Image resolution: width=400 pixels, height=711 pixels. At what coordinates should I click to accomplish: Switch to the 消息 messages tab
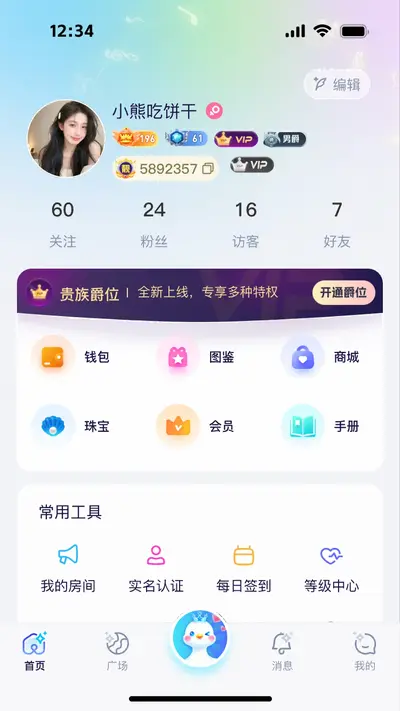pos(282,651)
